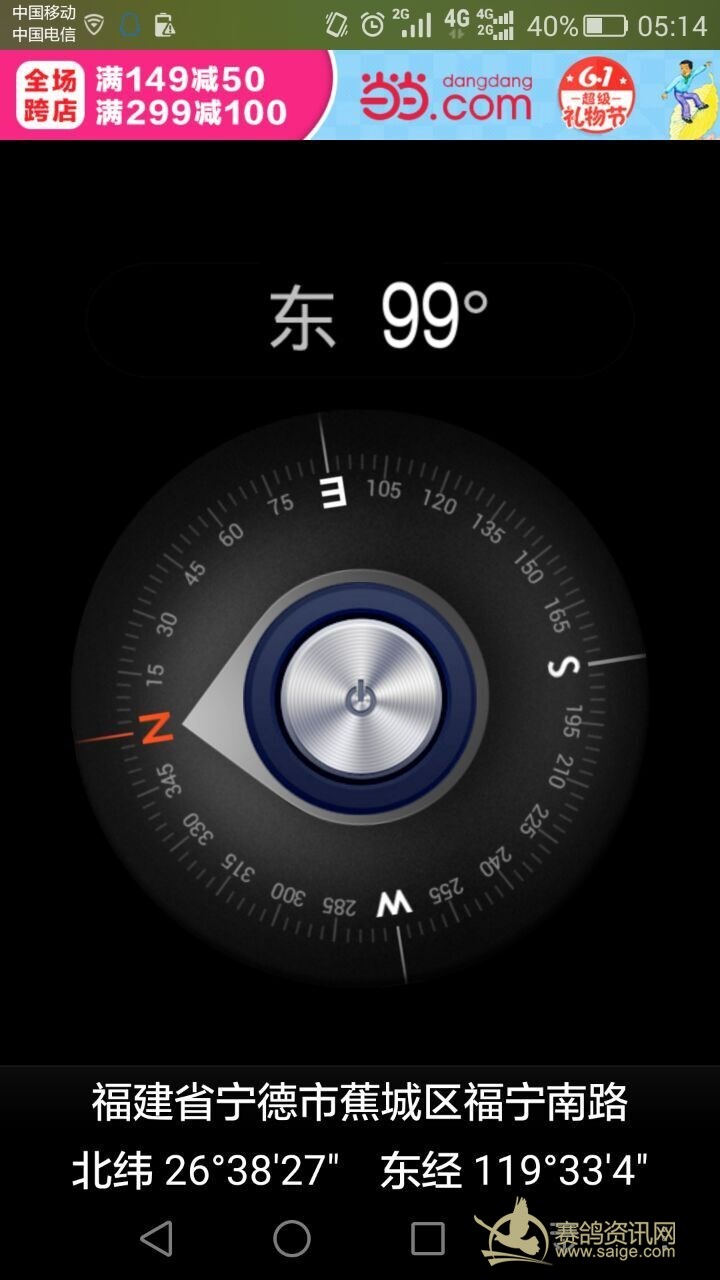The image size is (720, 1280).
Task: Tap the power button in compass center
Action: click(x=361, y=698)
